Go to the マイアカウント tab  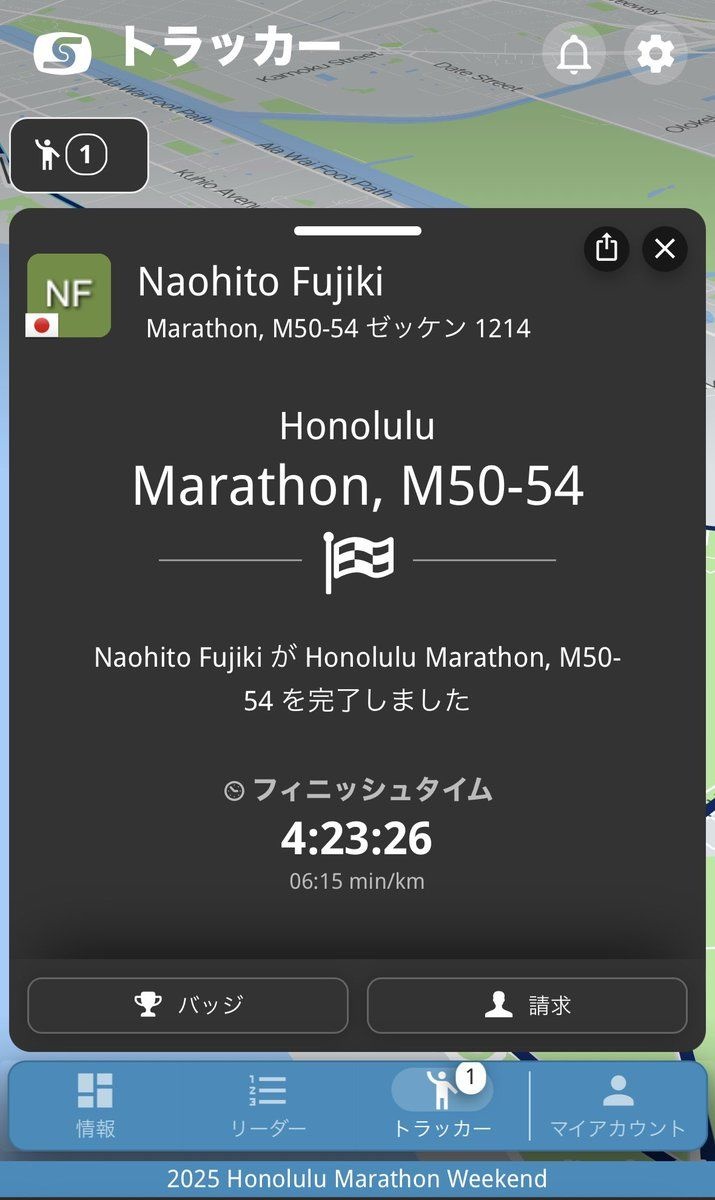coord(618,1105)
